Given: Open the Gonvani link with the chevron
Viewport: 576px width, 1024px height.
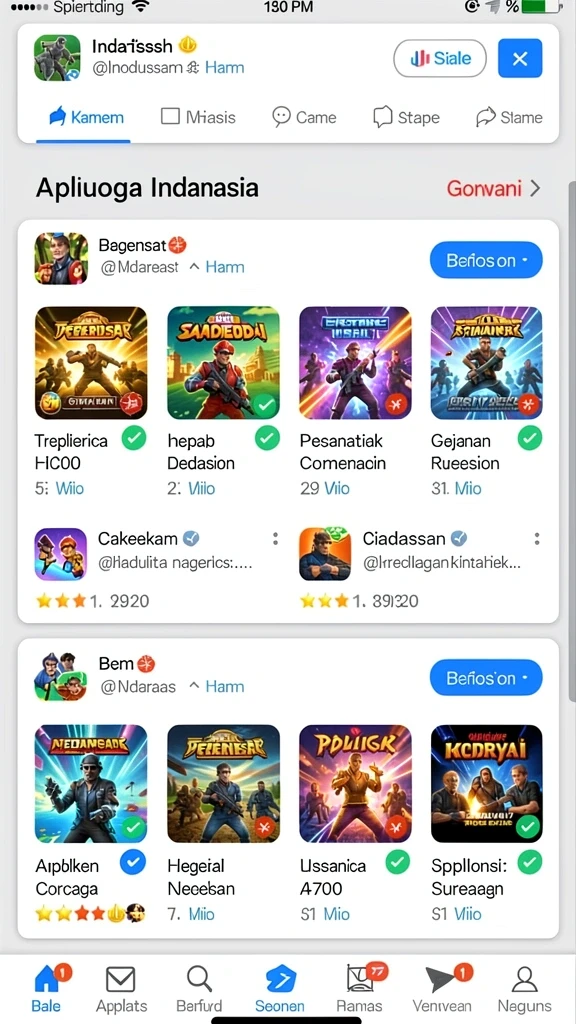Looking at the screenshot, I should pos(494,188).
